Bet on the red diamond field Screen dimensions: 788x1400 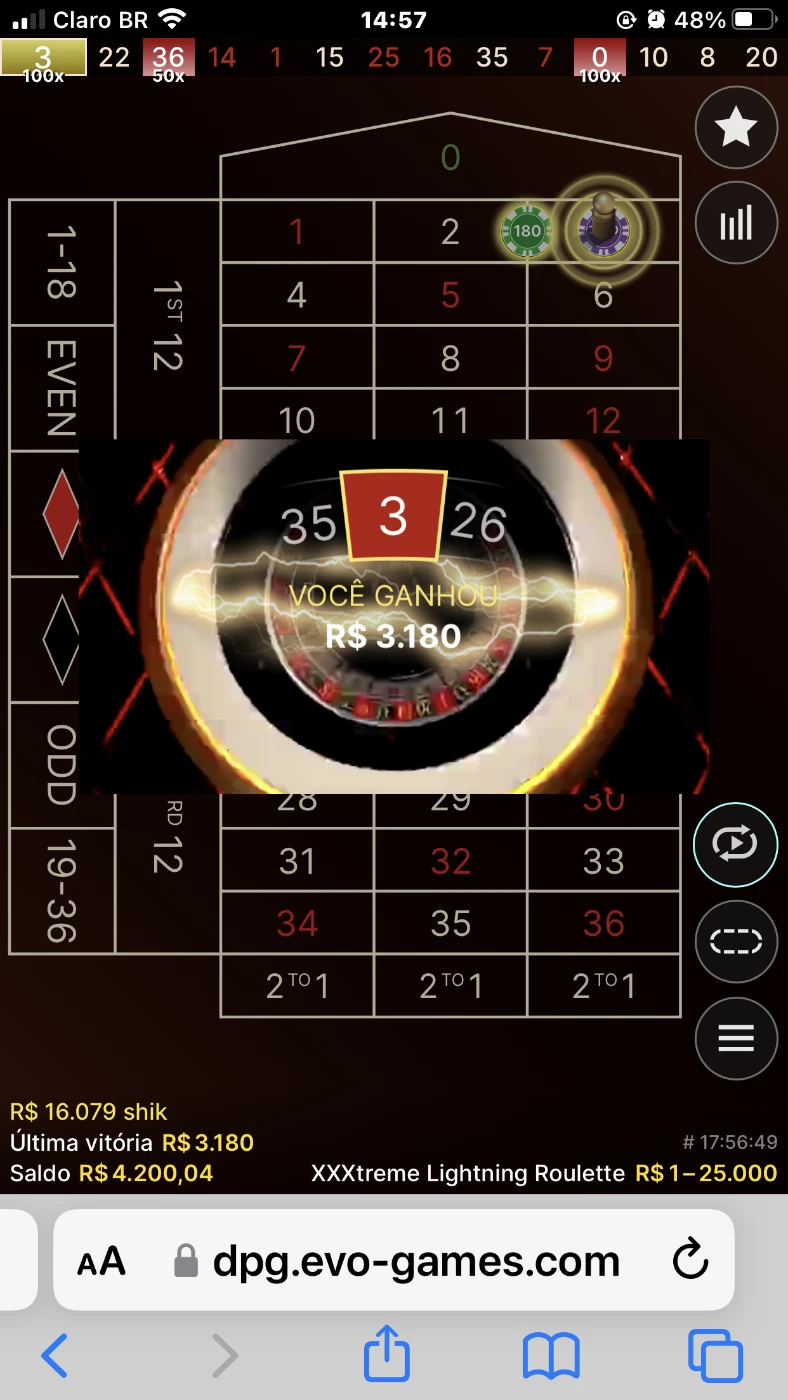(62, 514)
